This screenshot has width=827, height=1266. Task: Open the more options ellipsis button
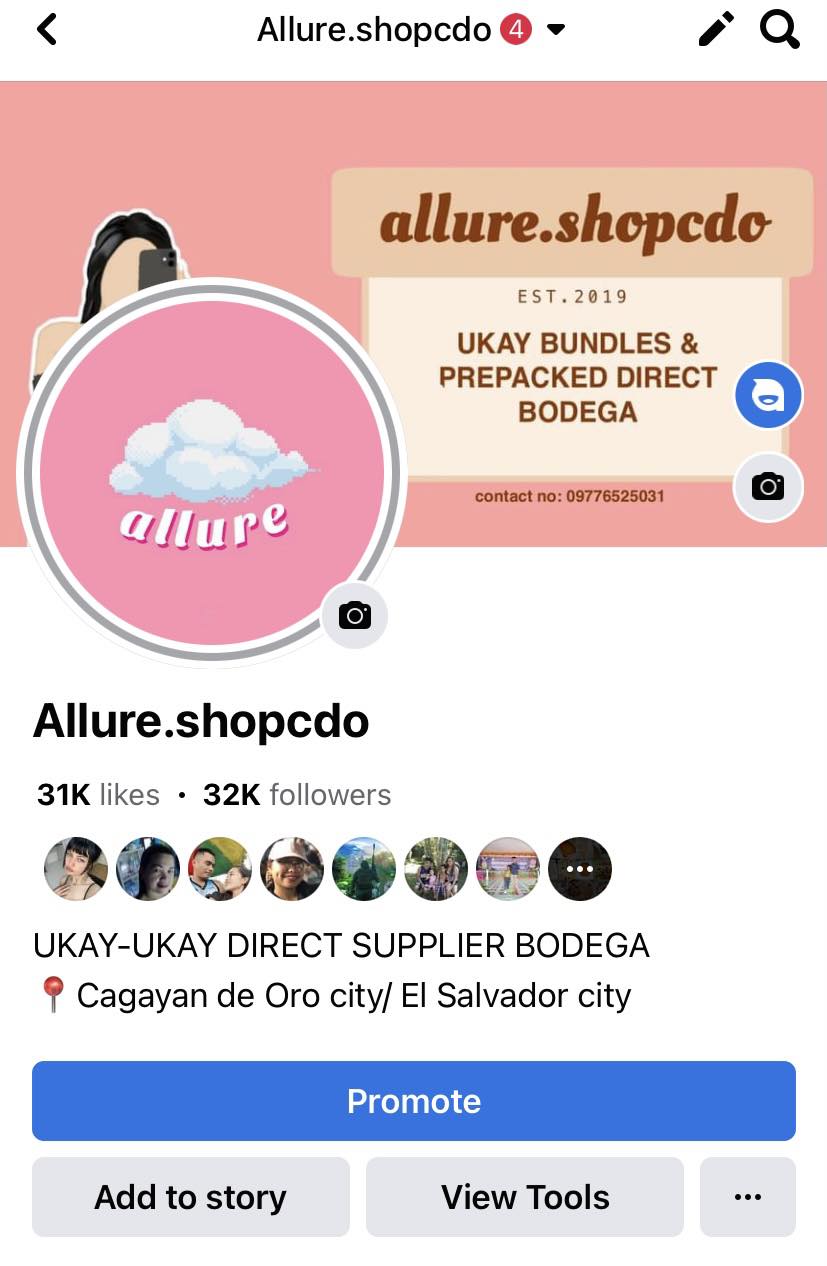coord(747,1197)
